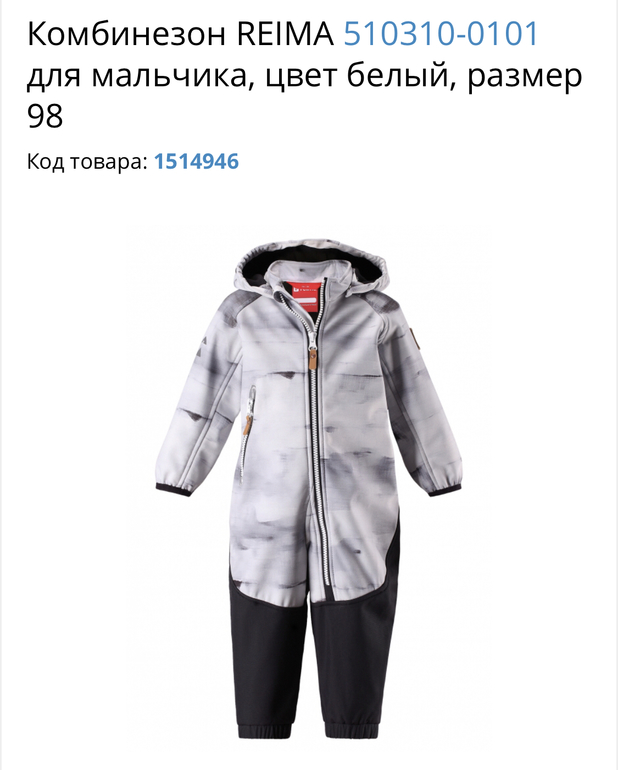Open the 510310-0101 article number link
618x770 pixels.
coord(441,34)
